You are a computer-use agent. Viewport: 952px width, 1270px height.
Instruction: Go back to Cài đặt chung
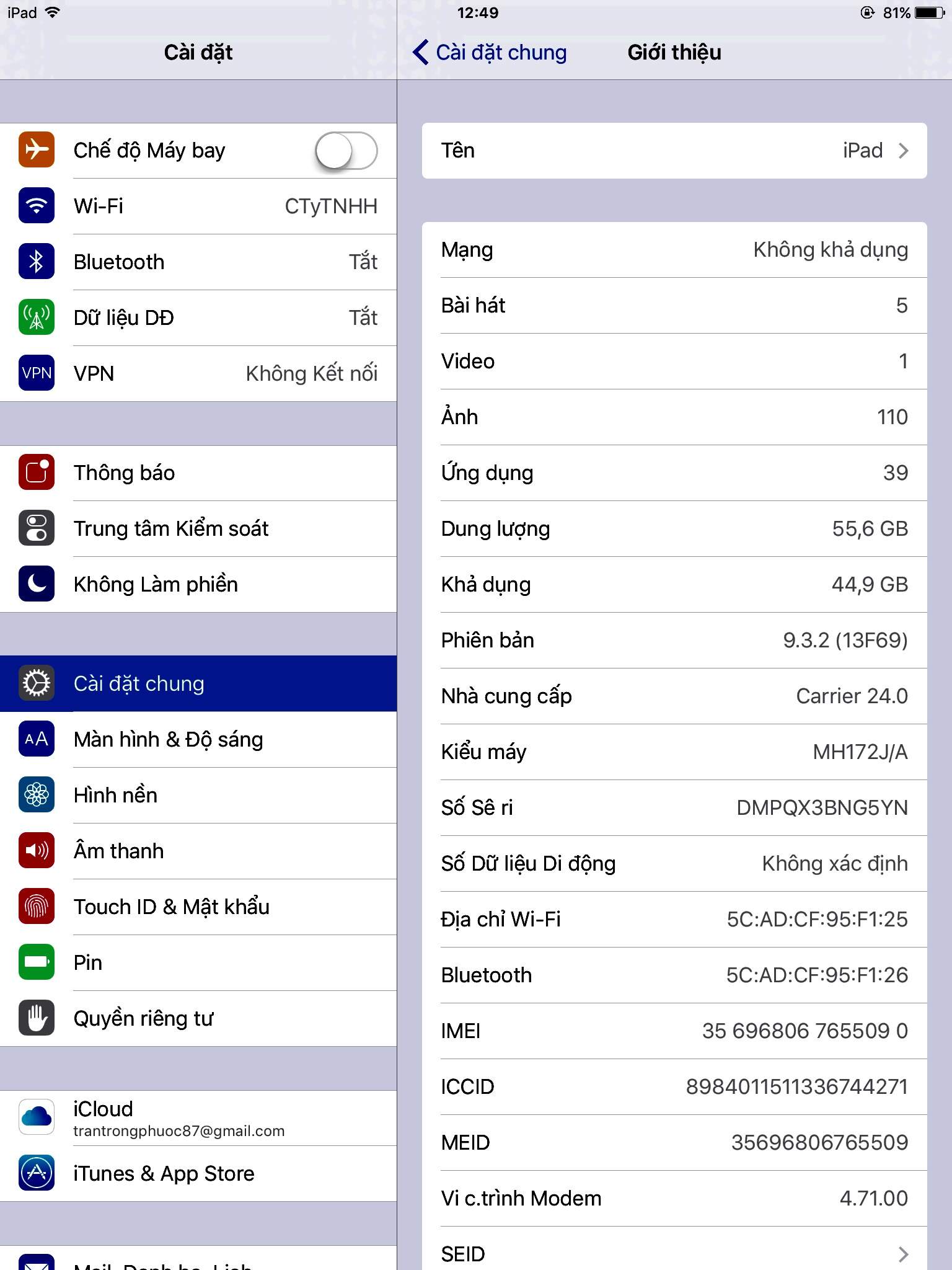coord(490,53)
